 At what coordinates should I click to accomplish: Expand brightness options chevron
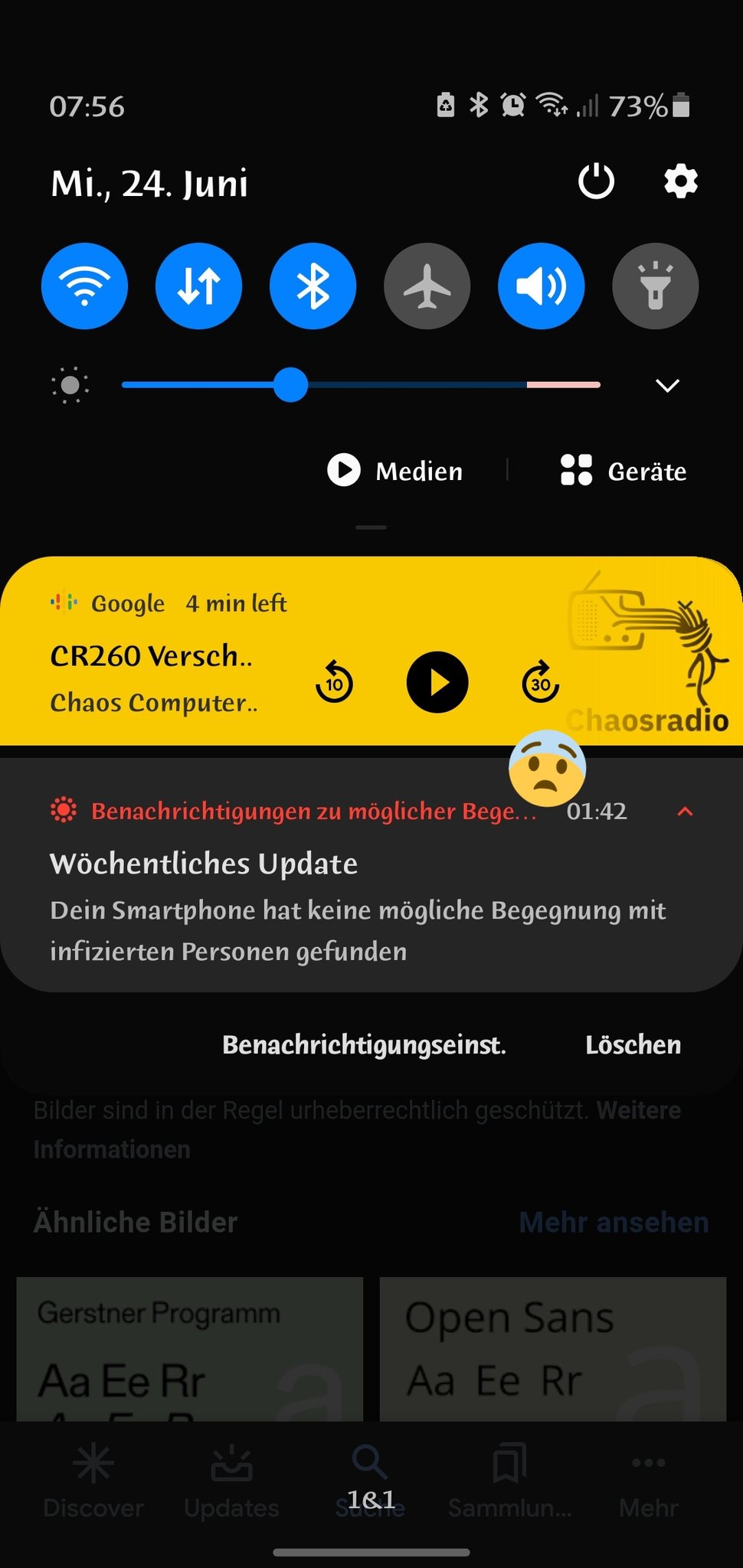[667, 385]
